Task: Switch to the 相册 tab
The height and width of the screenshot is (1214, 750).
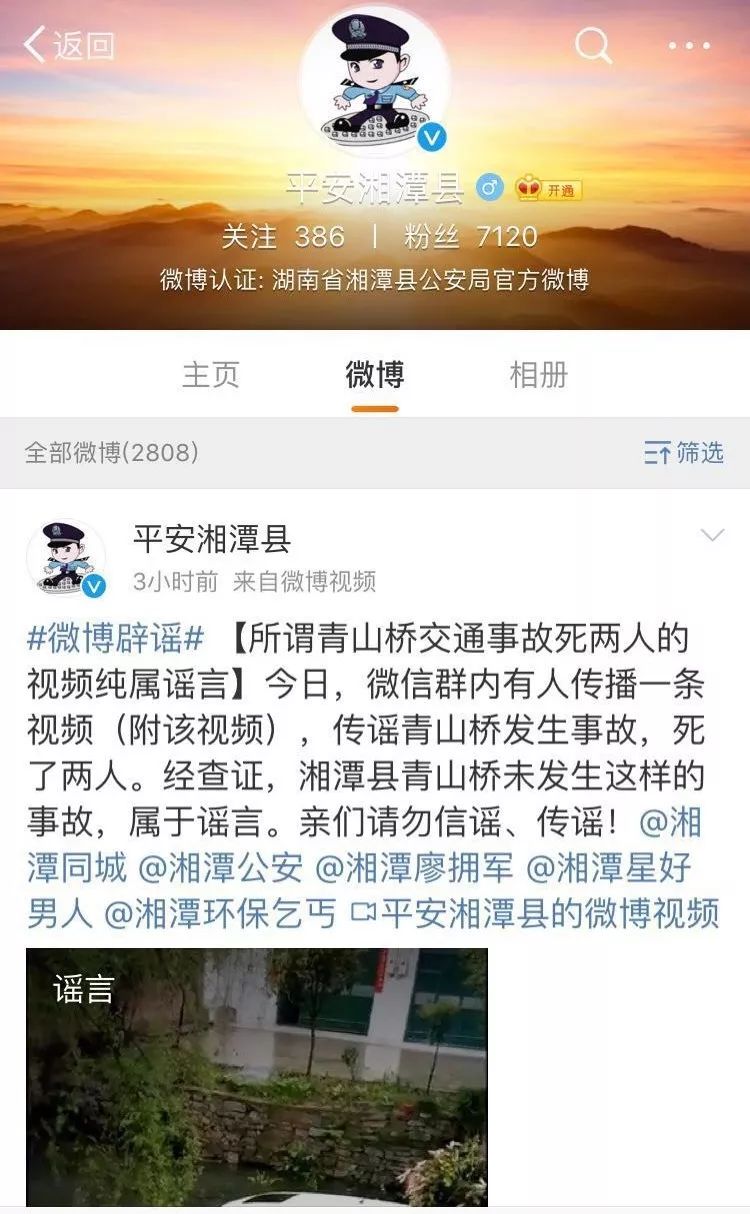Action: pyautogui.click(x=539, y=375)
